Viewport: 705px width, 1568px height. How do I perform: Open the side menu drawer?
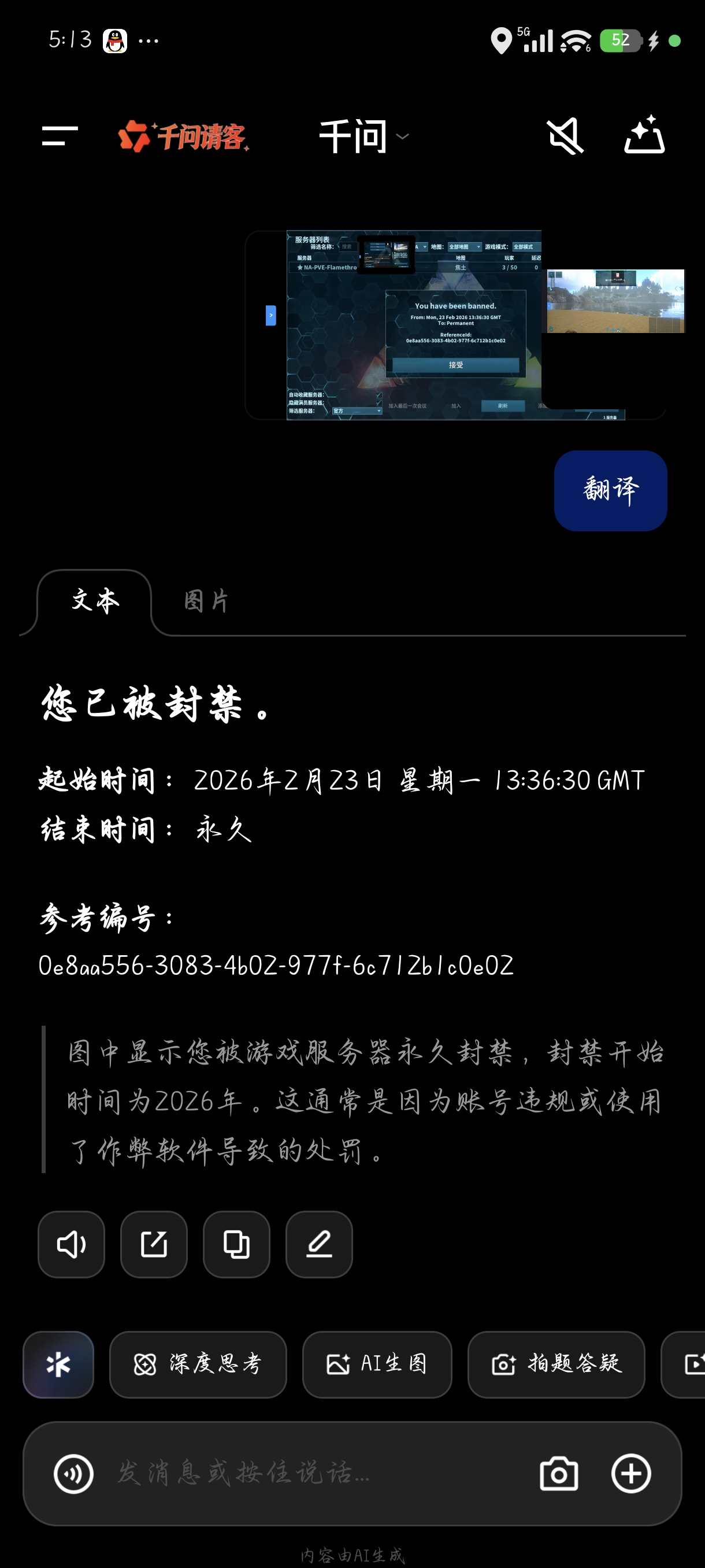[x=60, y=136]
